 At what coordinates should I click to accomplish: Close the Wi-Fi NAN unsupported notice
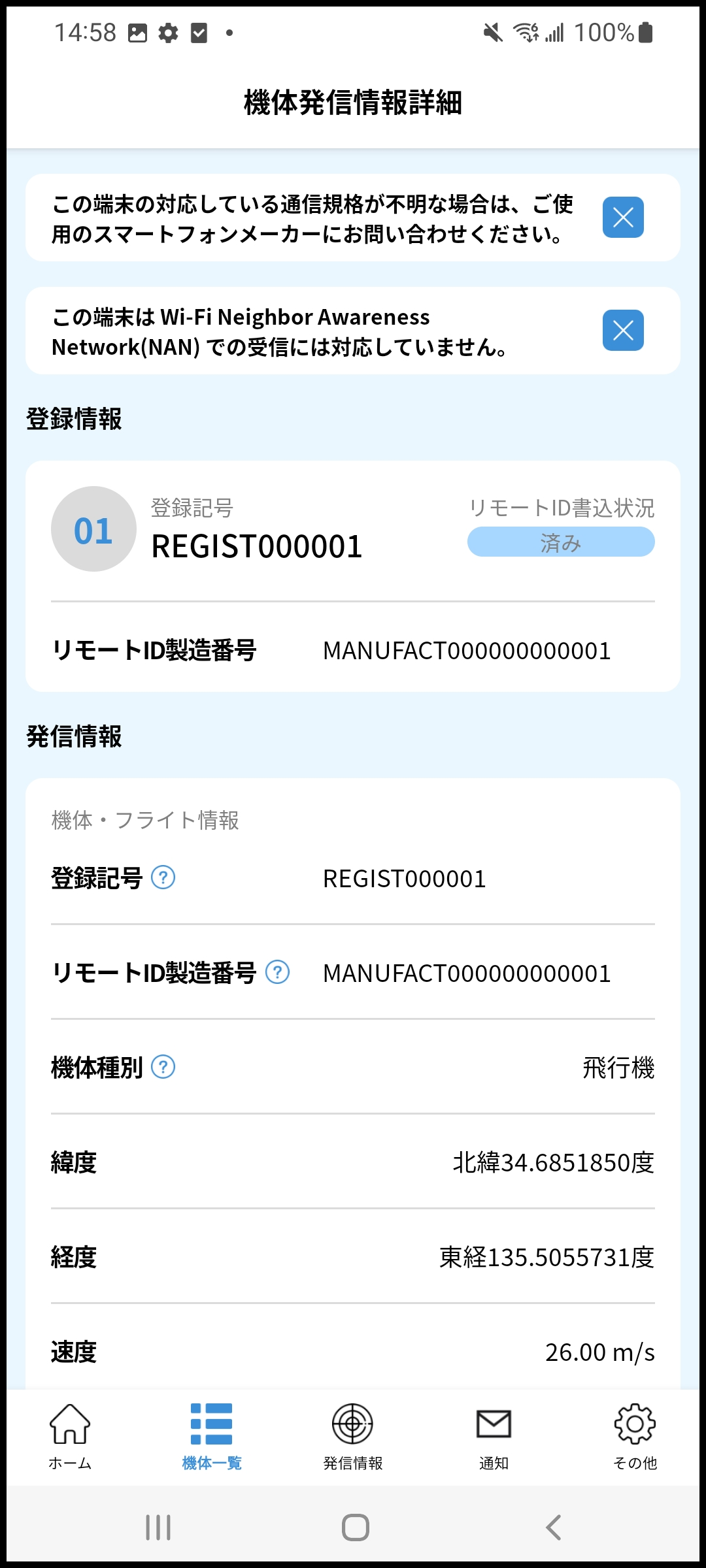pos(622,331)
